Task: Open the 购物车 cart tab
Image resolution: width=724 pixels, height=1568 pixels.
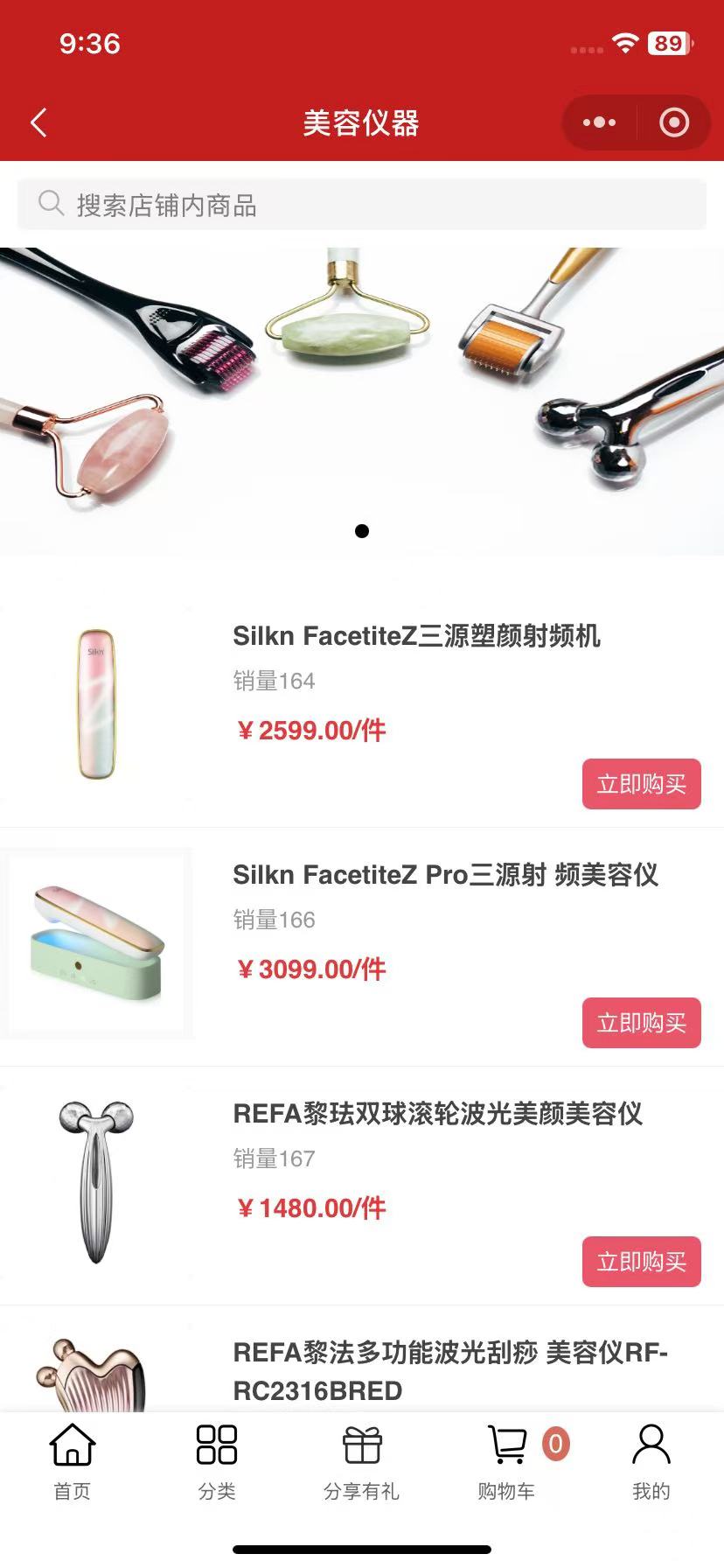Action: pos(507,1461)
